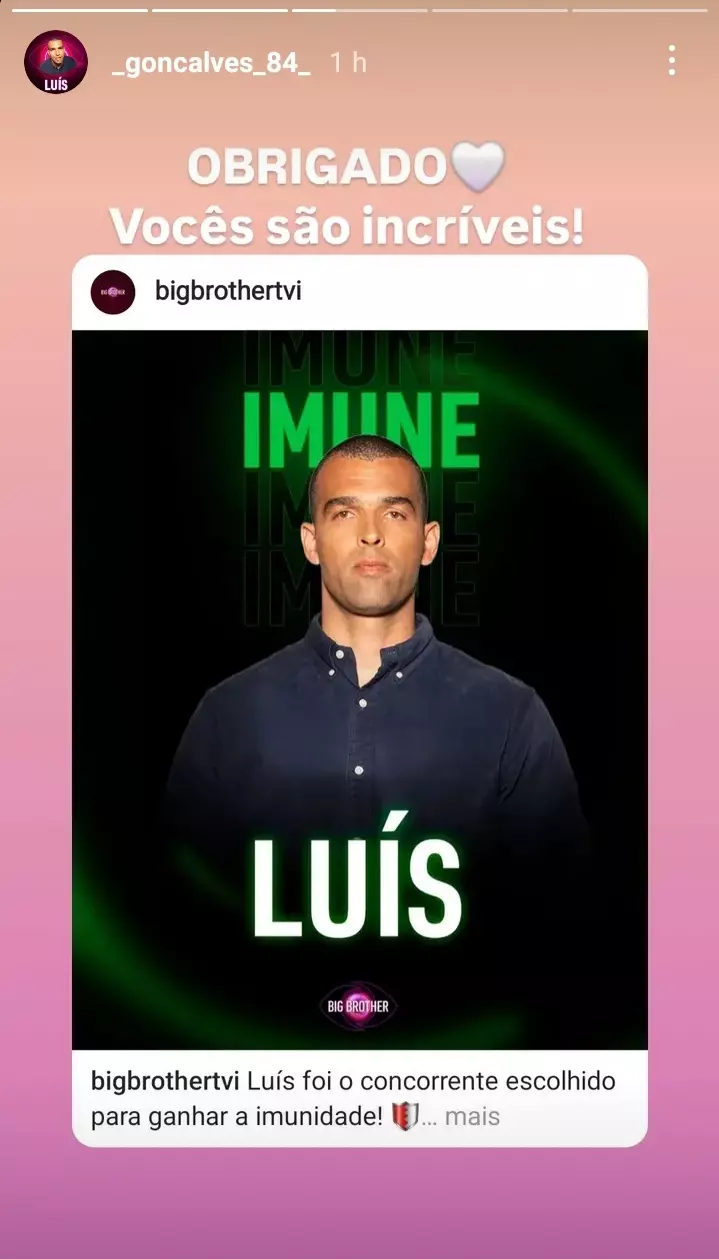Open the story overflow menu
Viewport: 719px width, 1259px height.
(x=671, y=62)
